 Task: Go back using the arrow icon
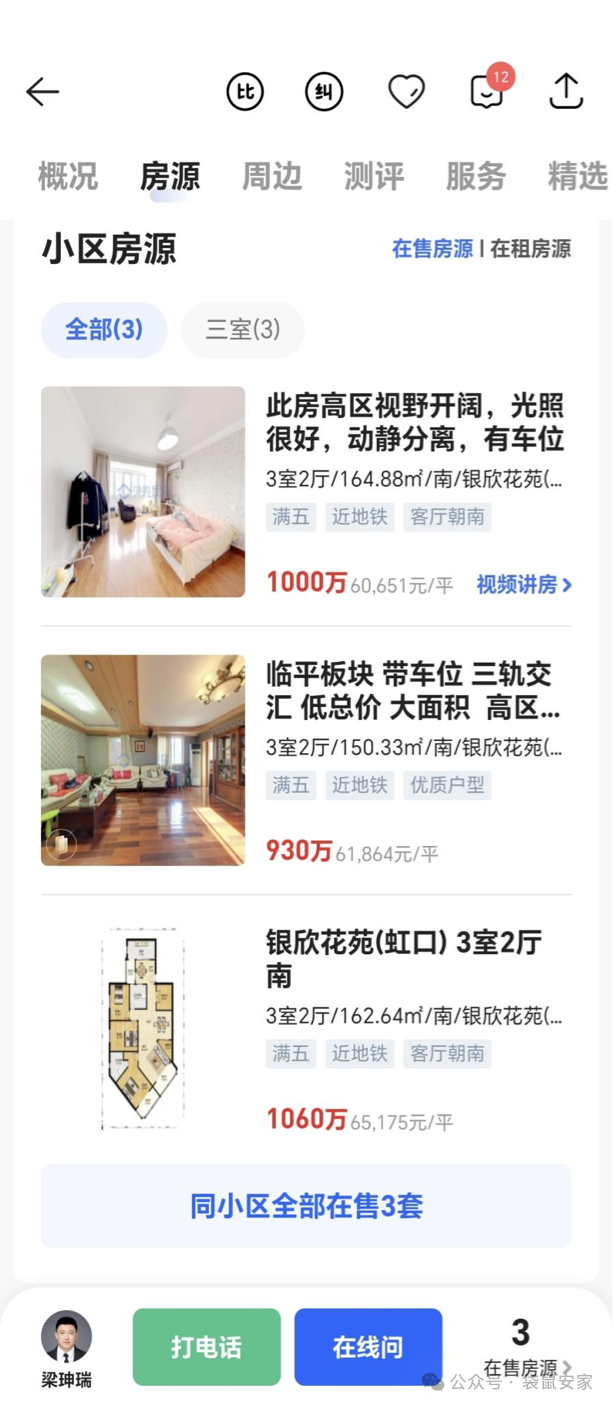[43, 92]
